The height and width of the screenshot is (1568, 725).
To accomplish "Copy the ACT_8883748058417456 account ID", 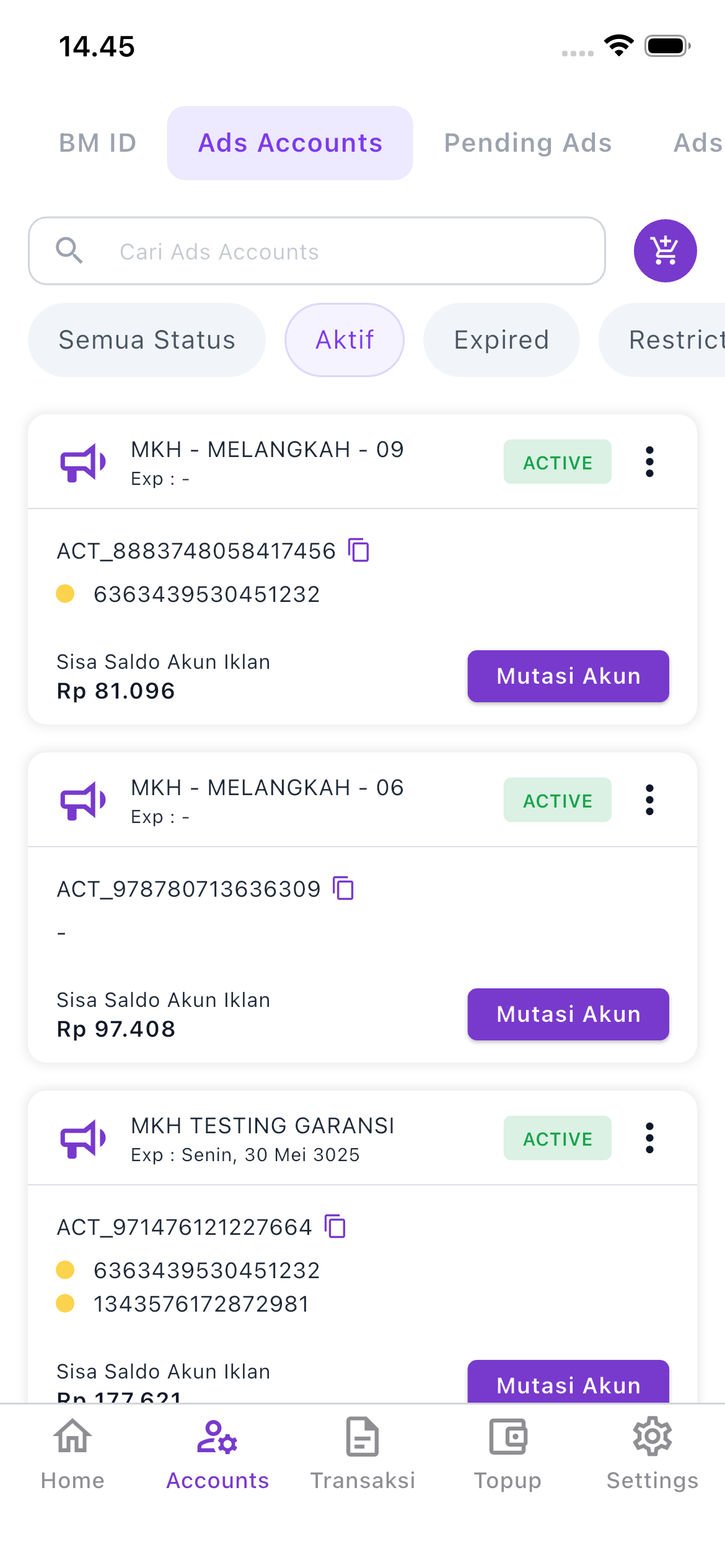I will [358, 550].
